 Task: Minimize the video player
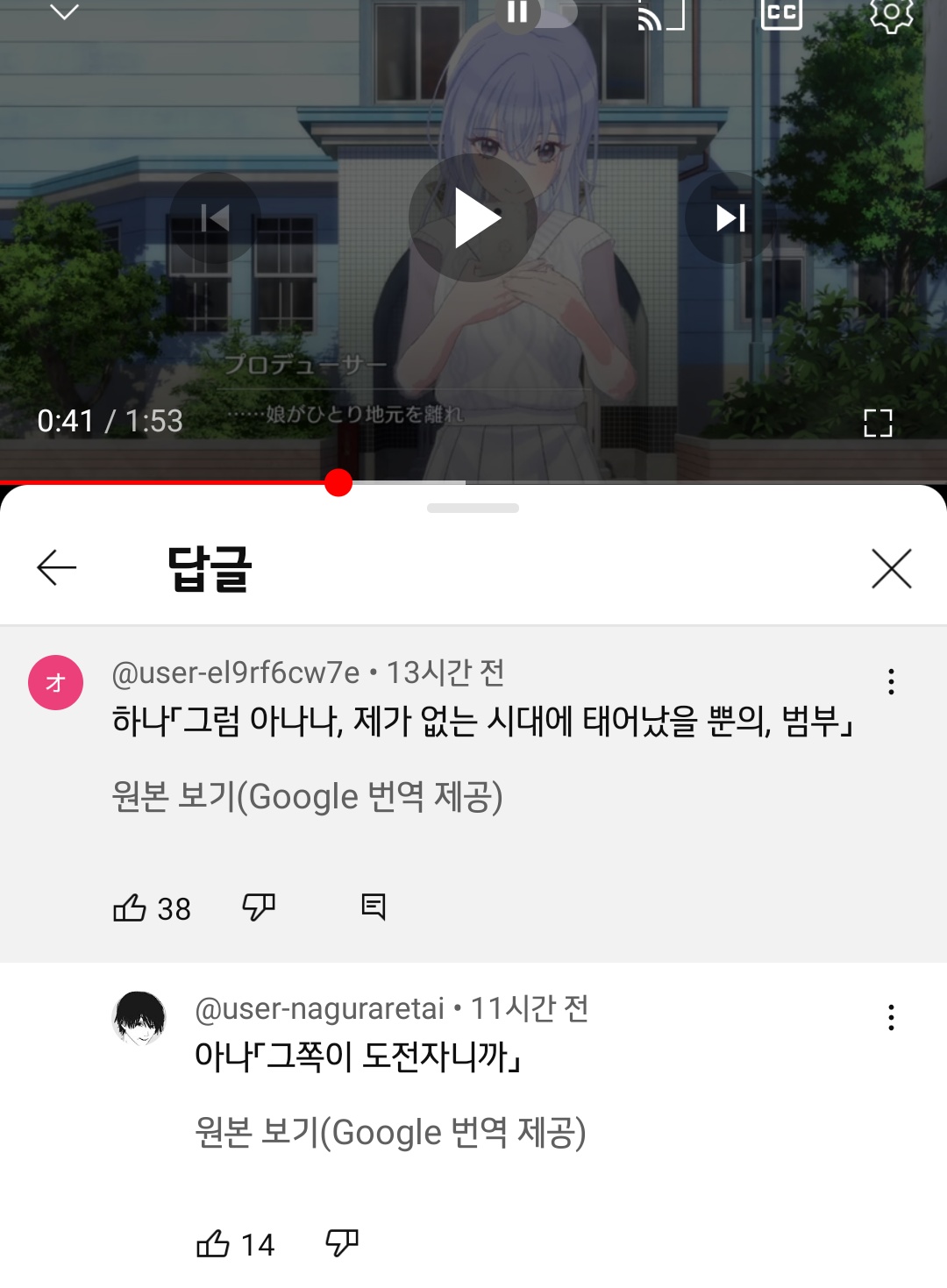(x=64, y=12)
